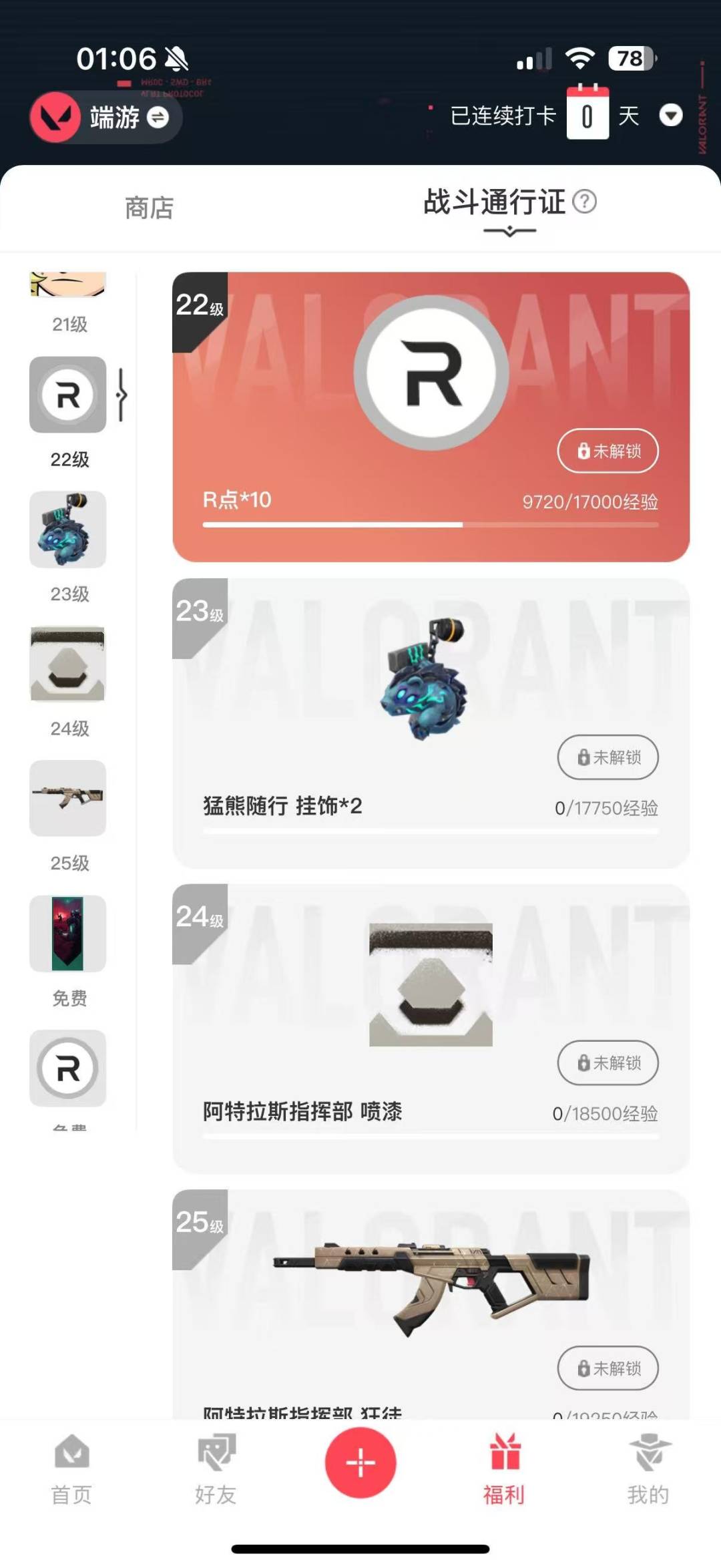Tap 未解锁 on level 25 rifle card
Viewport: 721px width, 1568px height.
(x=608, y=1368)
